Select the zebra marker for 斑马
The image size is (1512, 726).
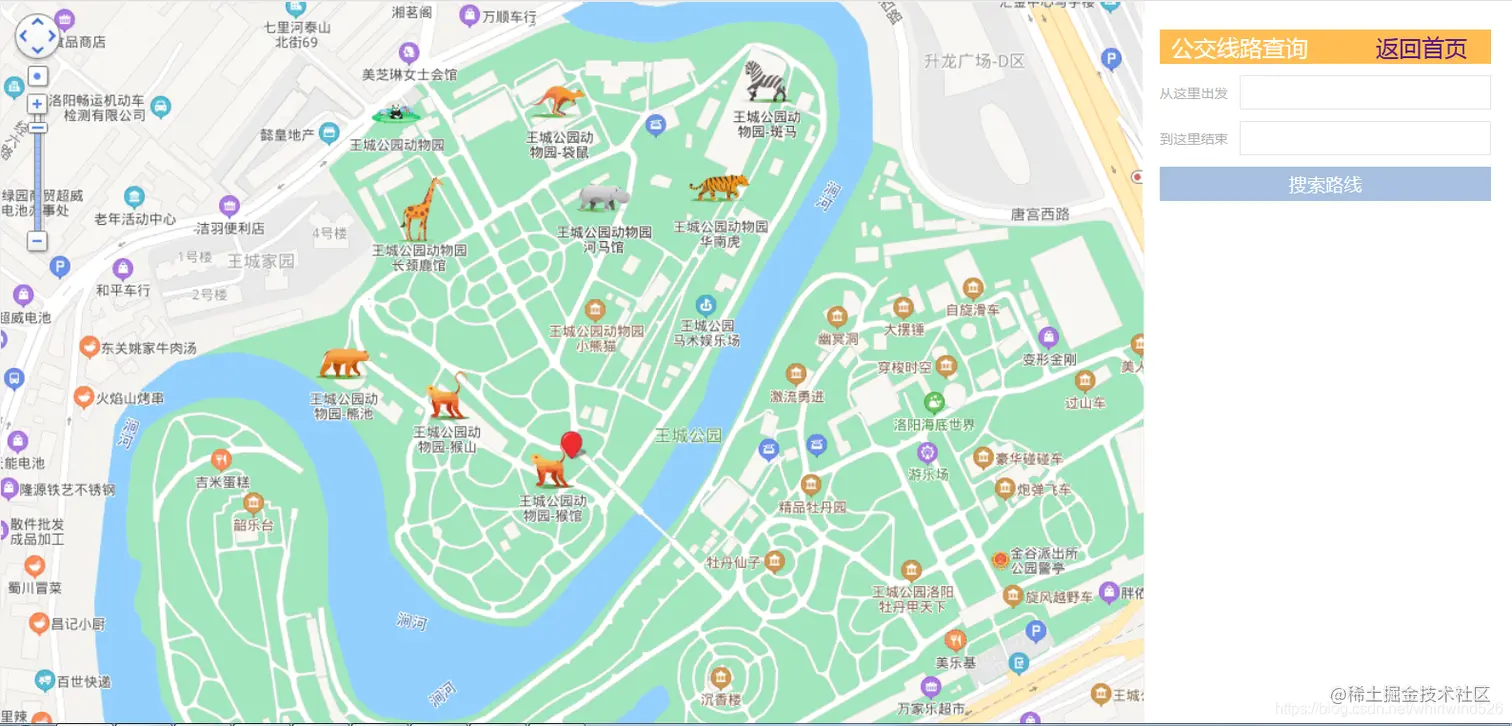pyautogui.click(x=767, y=82)
